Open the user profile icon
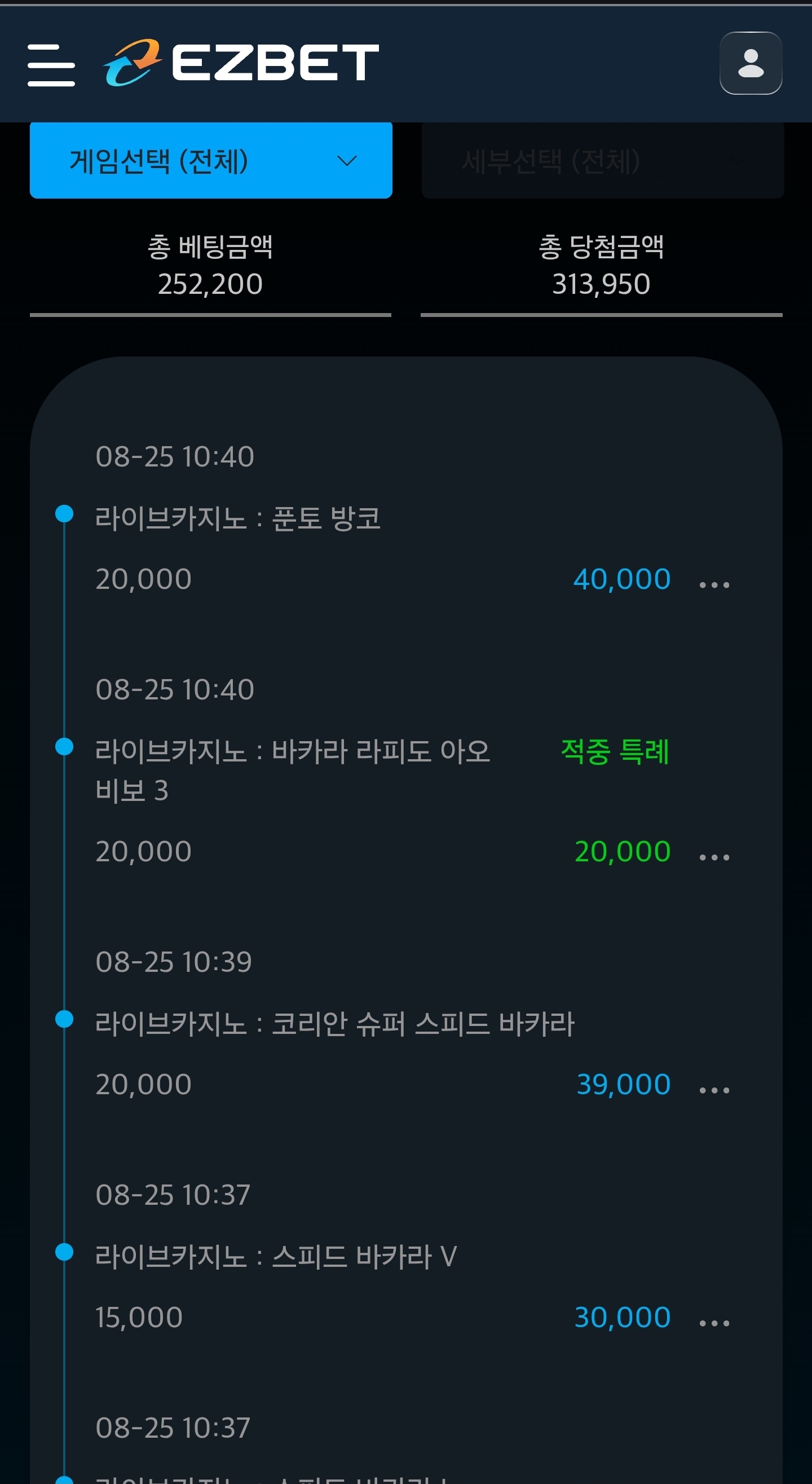Screen dimensions: 812x1484 [x=751, y=63]
